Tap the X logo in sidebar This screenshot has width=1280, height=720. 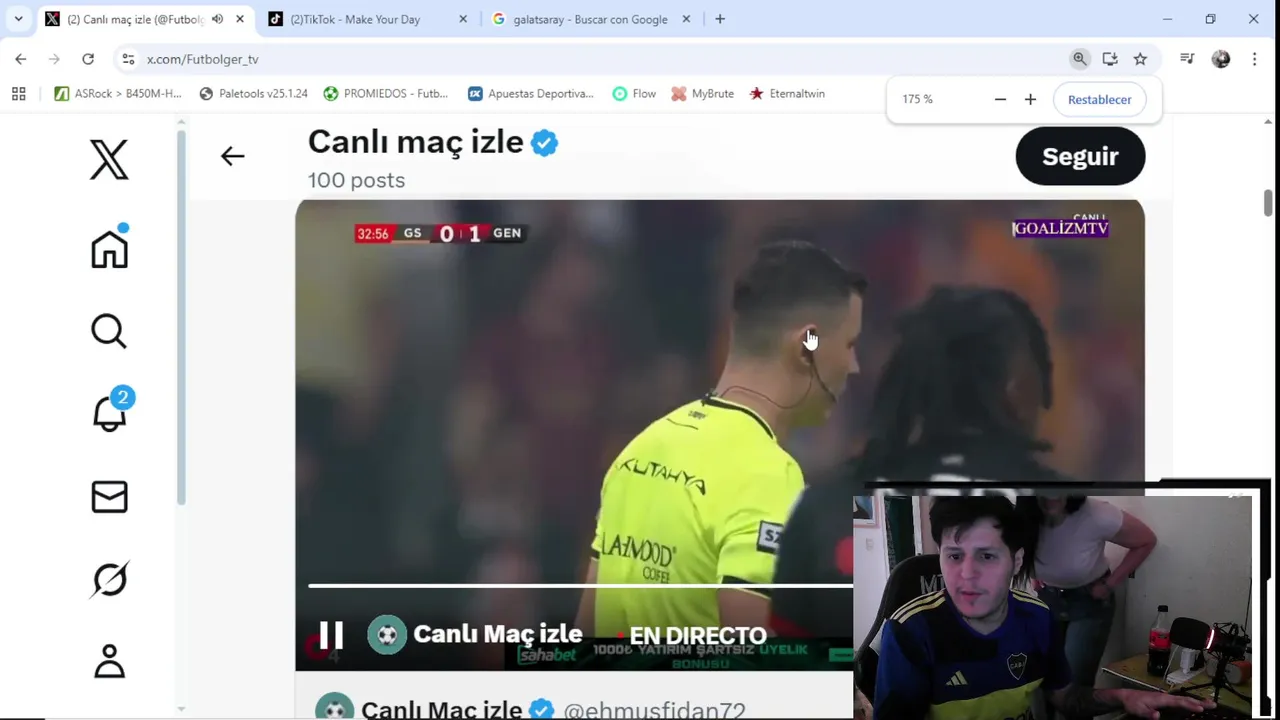pos(109,160)
